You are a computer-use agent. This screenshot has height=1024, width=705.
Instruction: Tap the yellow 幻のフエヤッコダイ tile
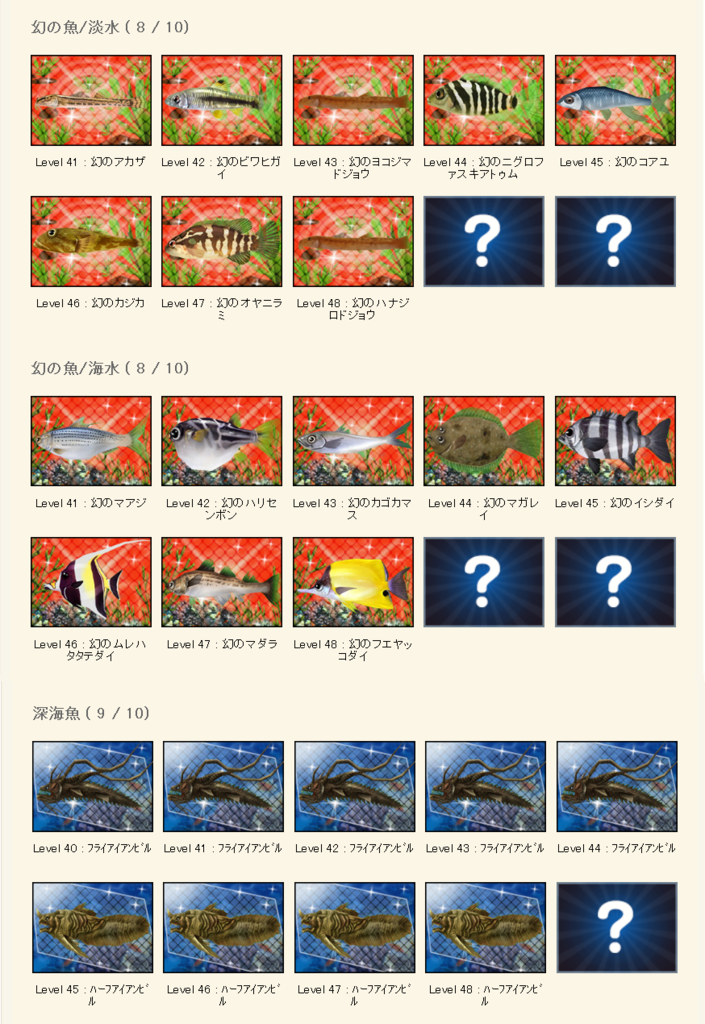[x=353, y=583]
